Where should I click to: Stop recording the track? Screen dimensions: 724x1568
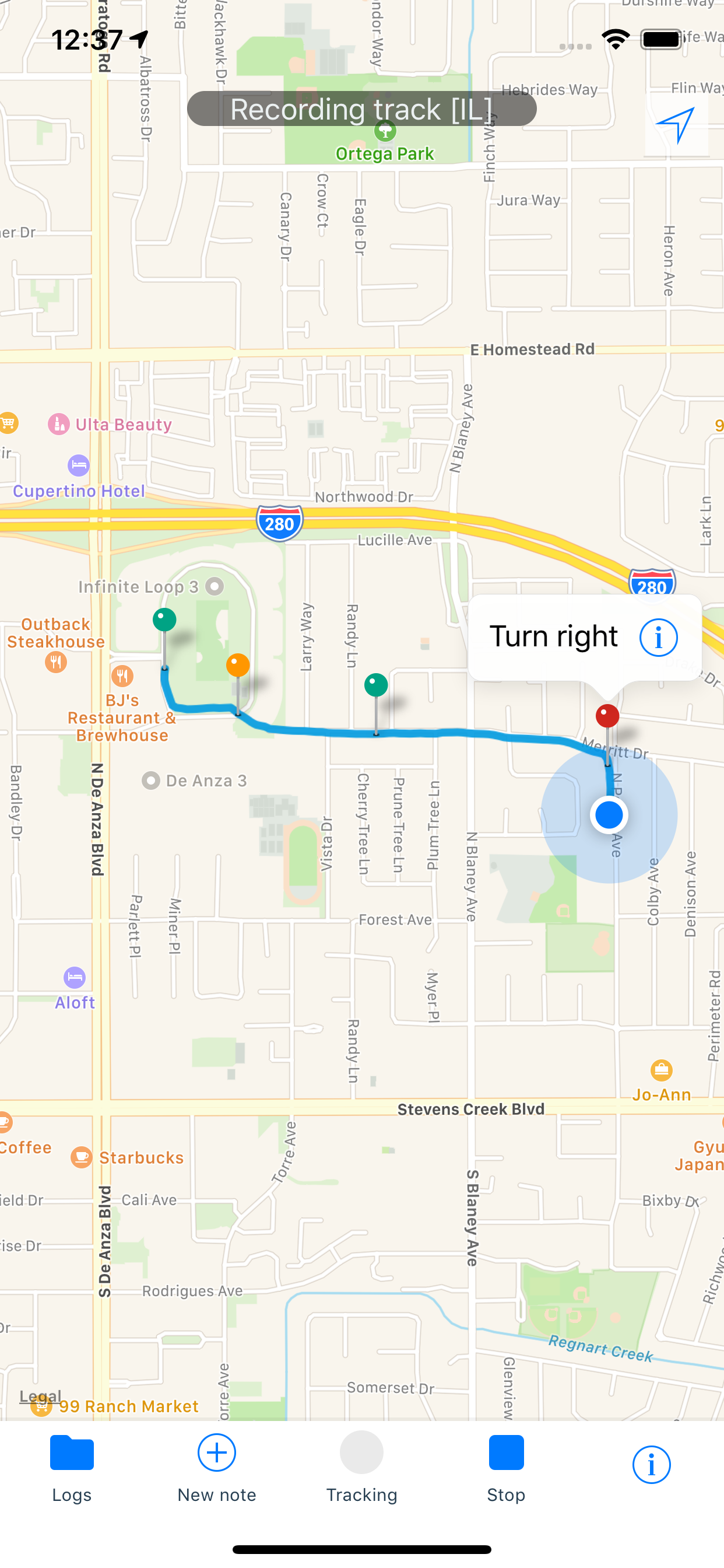coord(506,1468)
